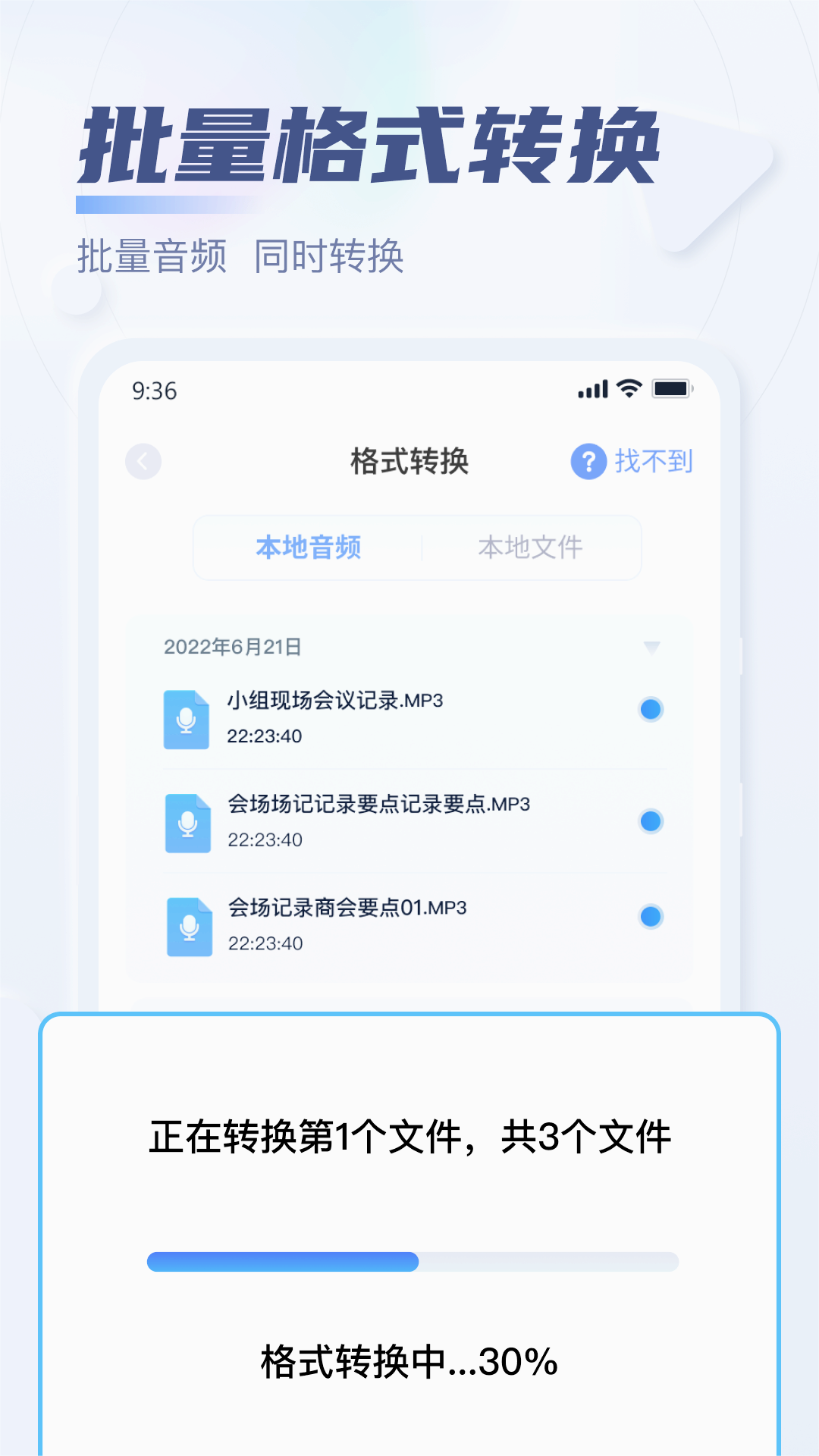Uncheck 会场记录商会要点01.MP3 selection circle

(651, 918)
